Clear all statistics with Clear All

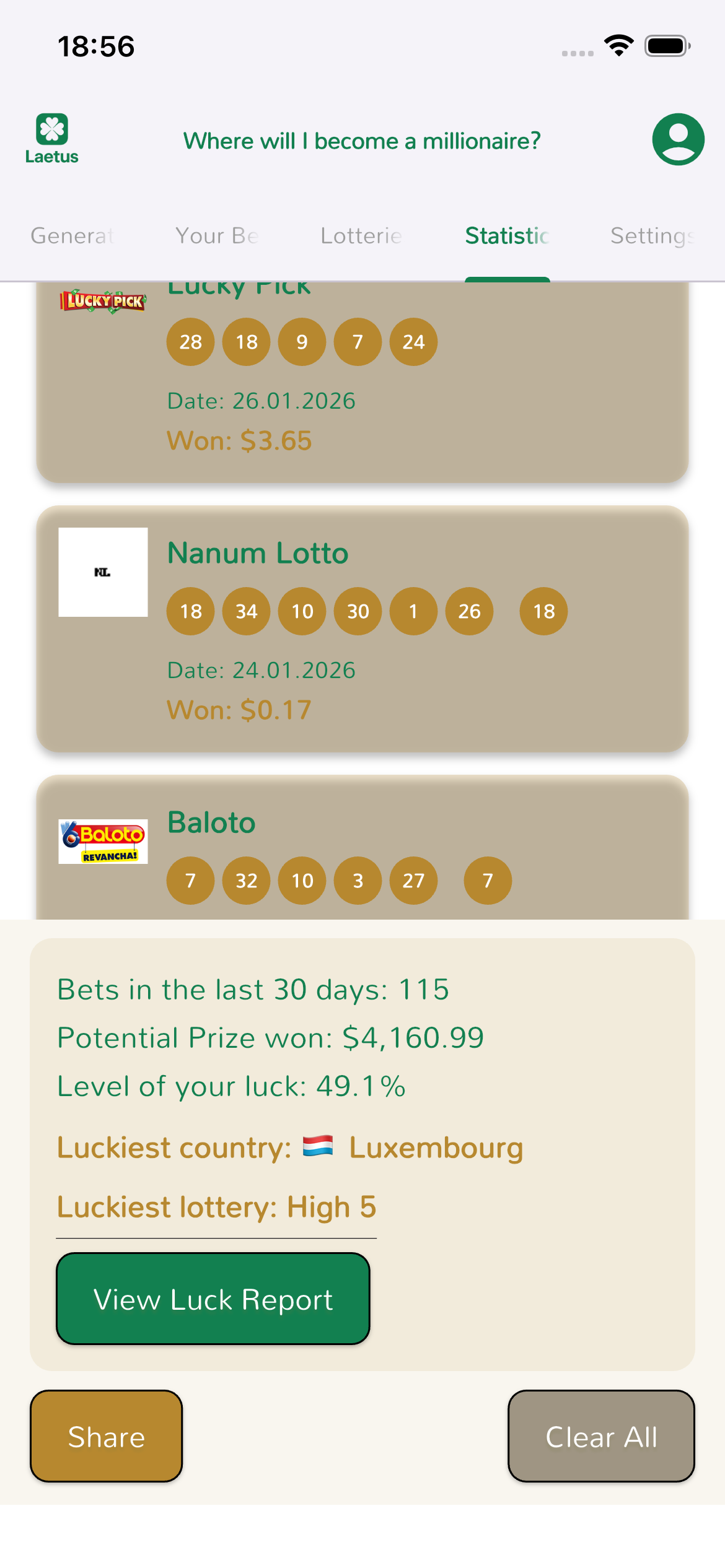pos(601,1436)
